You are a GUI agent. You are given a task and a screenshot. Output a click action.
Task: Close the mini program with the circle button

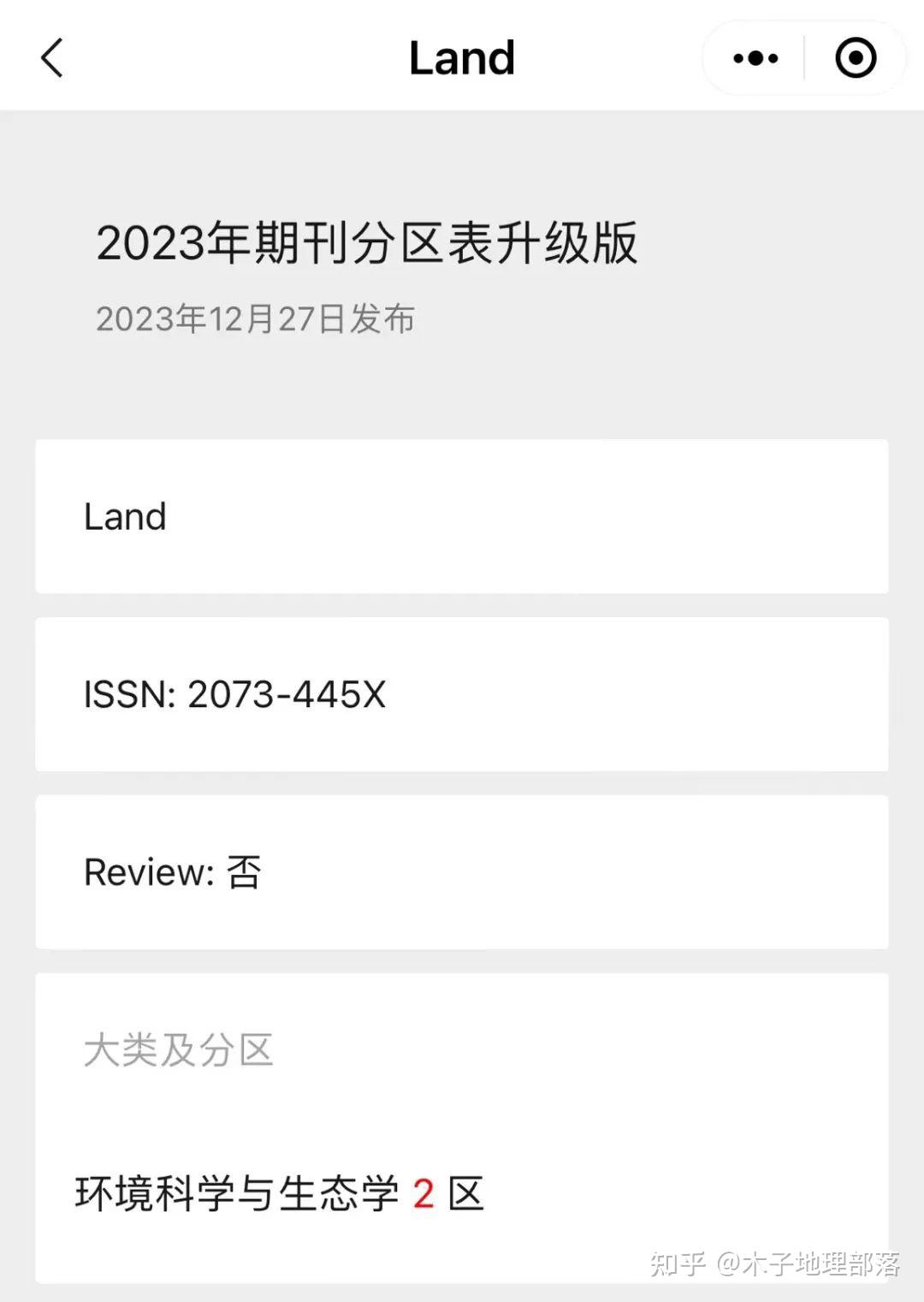(x=855, y=58)
